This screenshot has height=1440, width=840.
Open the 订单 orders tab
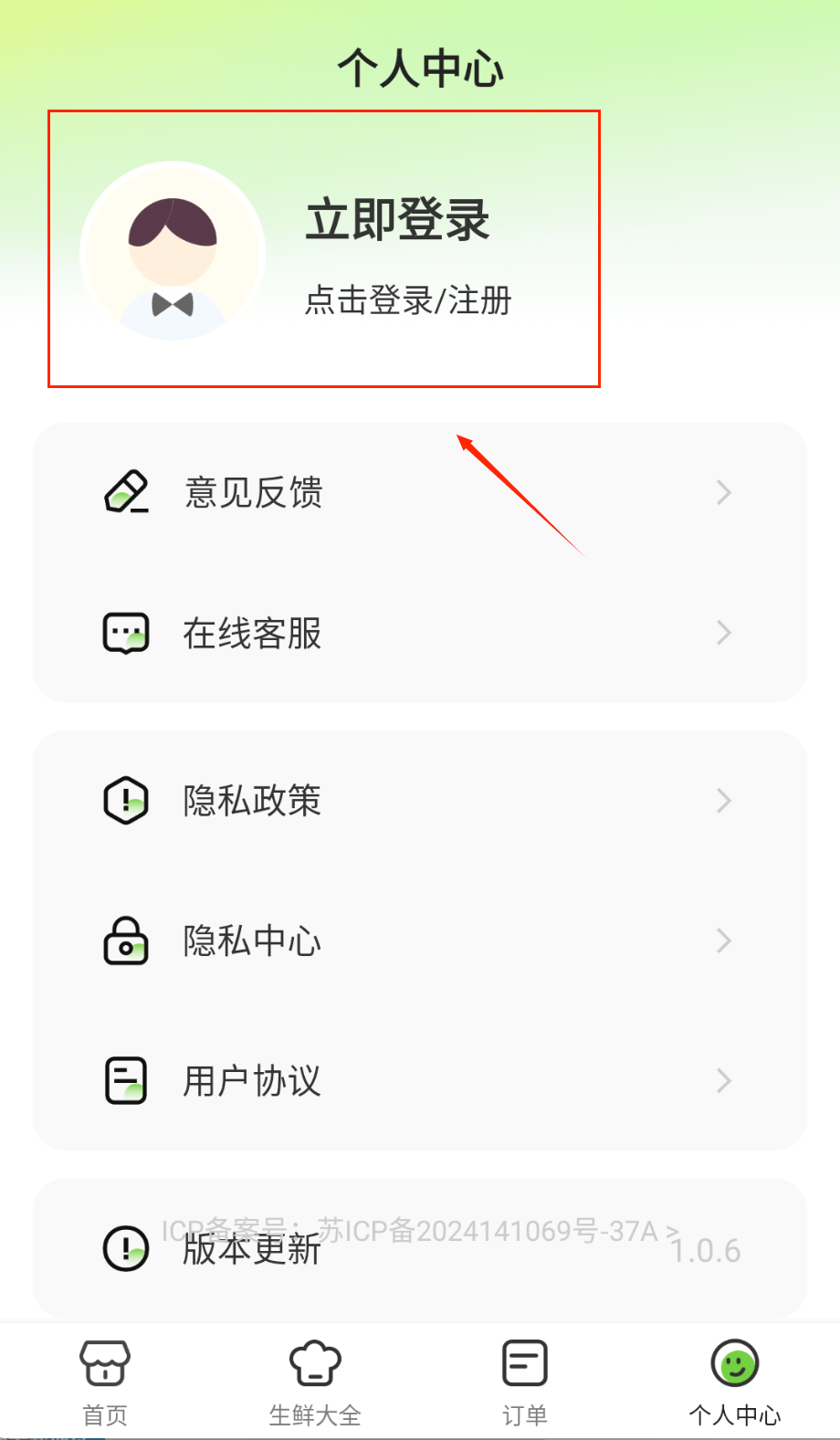tap(525, 1382)
